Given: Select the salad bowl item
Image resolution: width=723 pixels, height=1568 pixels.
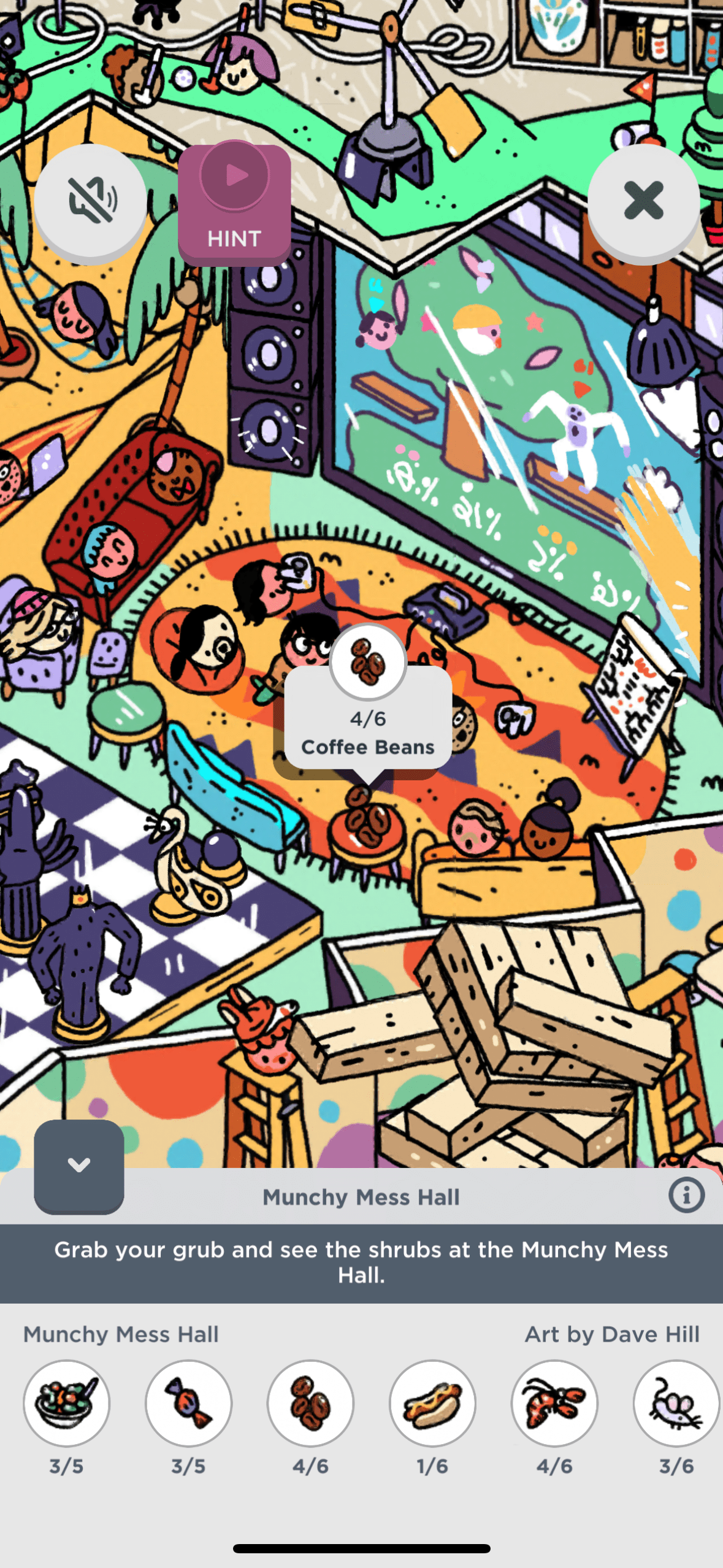Looking at the screenshot, I should tap(66, 1402).
